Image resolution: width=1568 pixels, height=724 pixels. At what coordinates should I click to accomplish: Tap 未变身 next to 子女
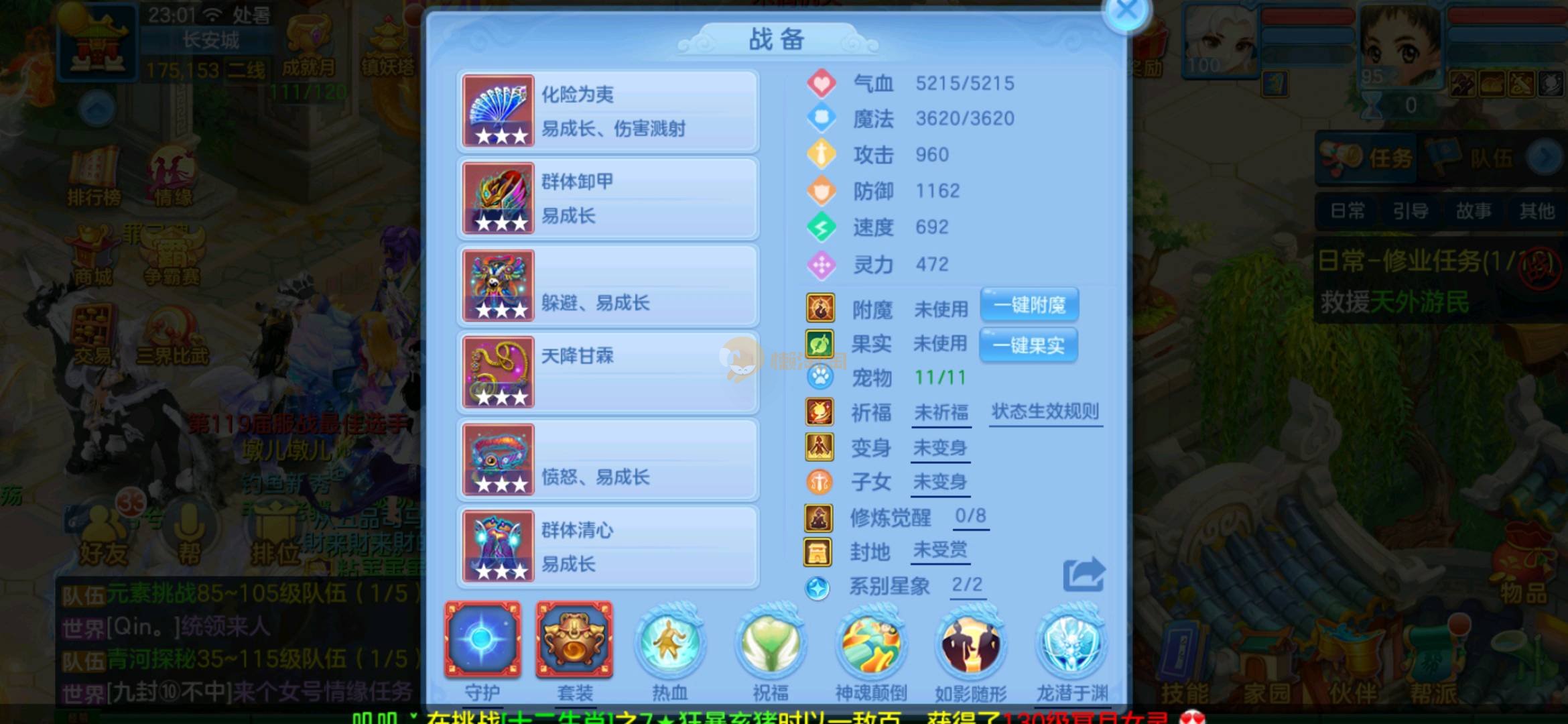tap(940, 482)
